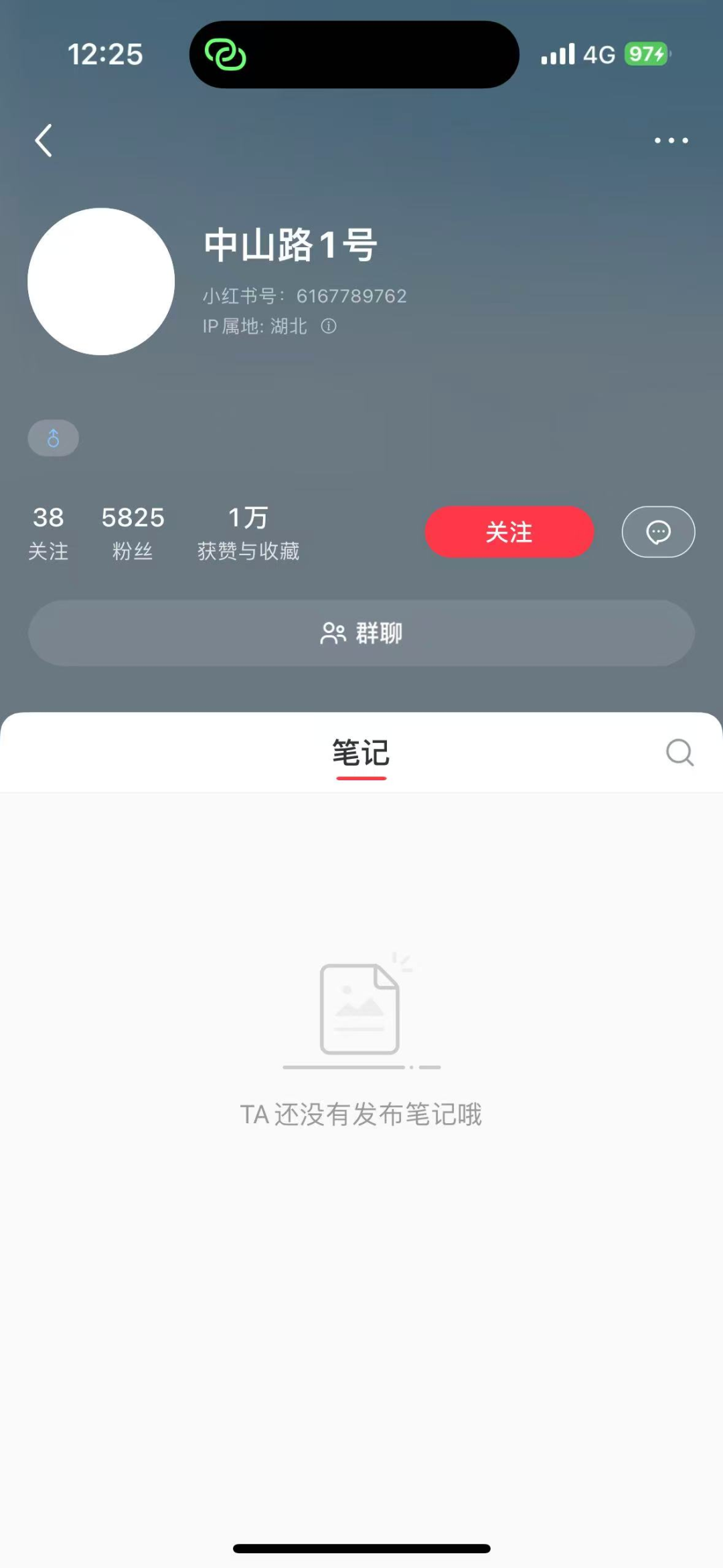Open the three-dot overflow menu

[x=671, y=141]
